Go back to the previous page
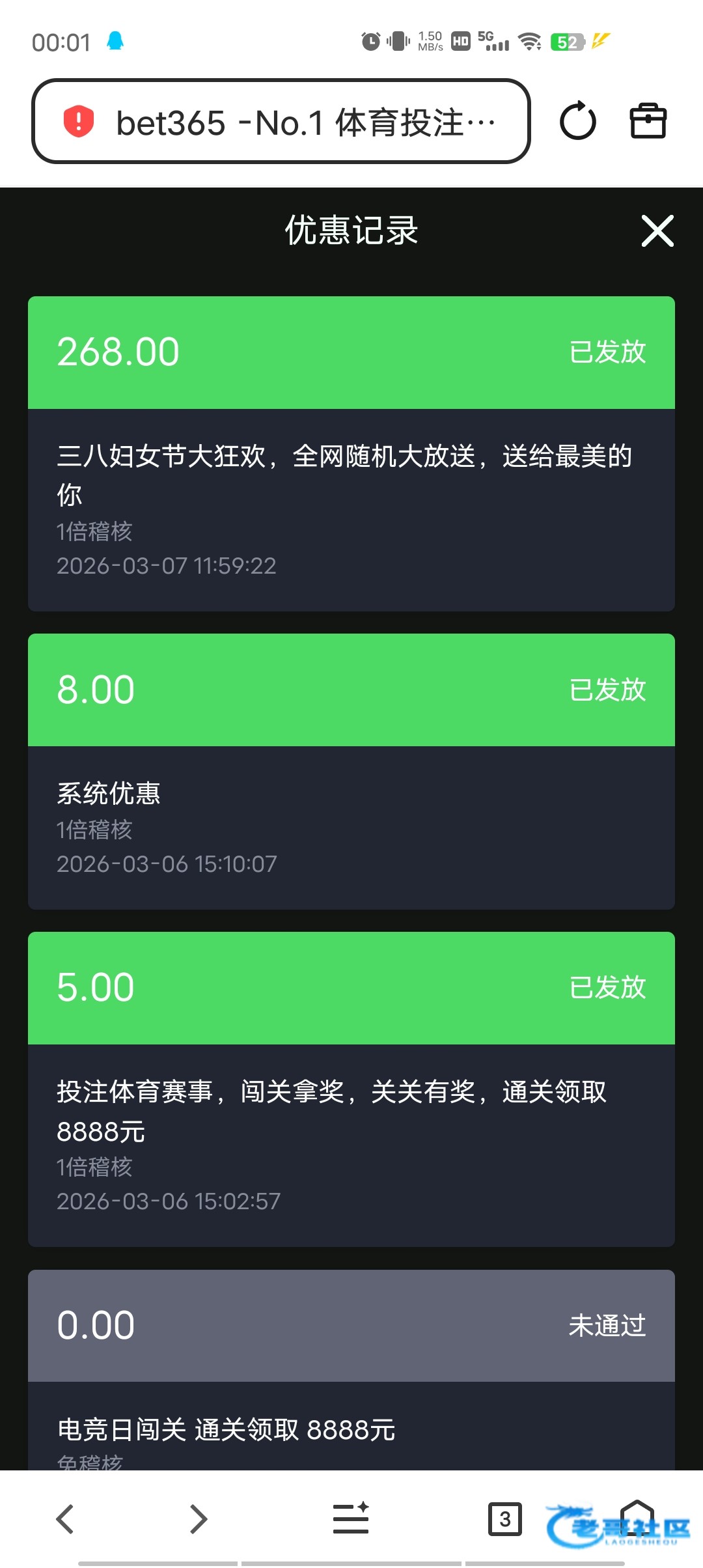The width and height of the screenshot is (703, 1568). click(x=65, y=1519)
